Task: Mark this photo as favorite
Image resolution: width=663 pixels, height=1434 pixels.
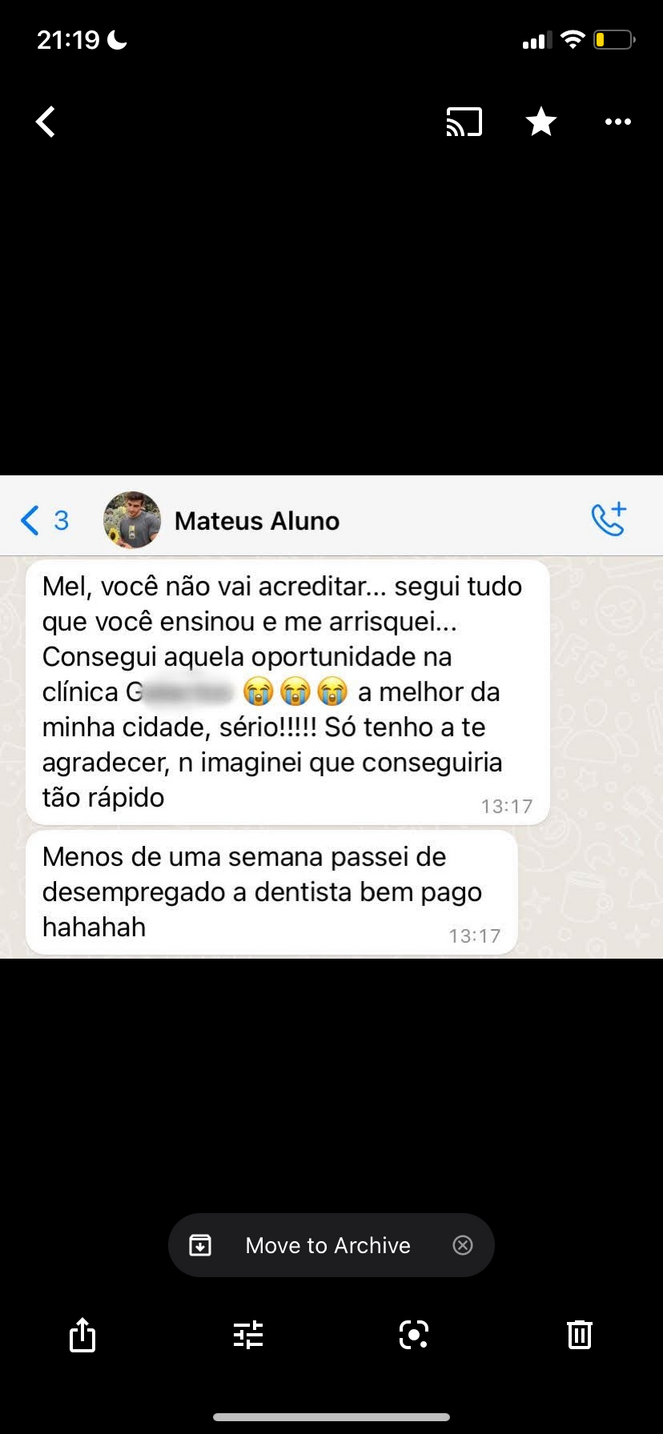Action: (x=541, y=122)
